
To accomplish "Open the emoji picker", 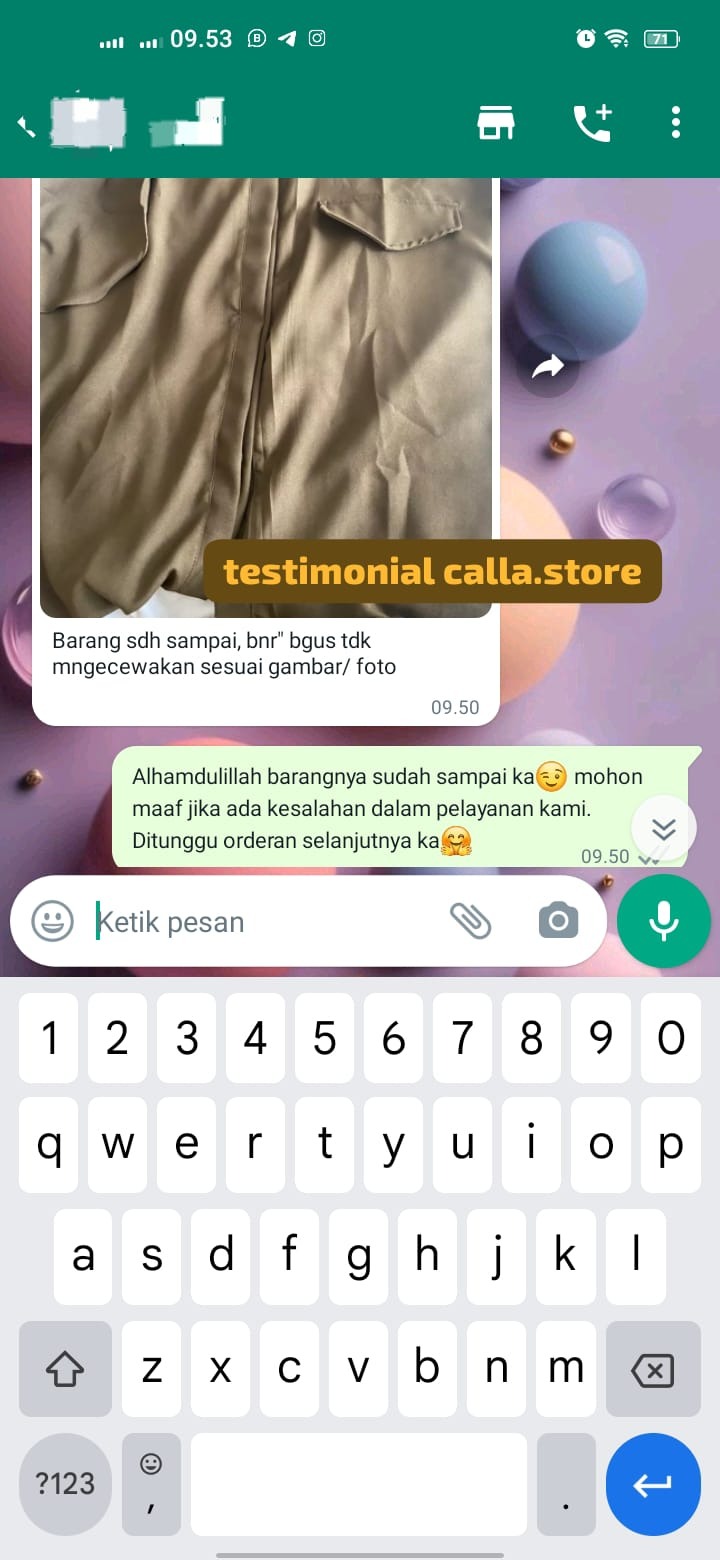I will pyautogui.click(x=53, y=921).
